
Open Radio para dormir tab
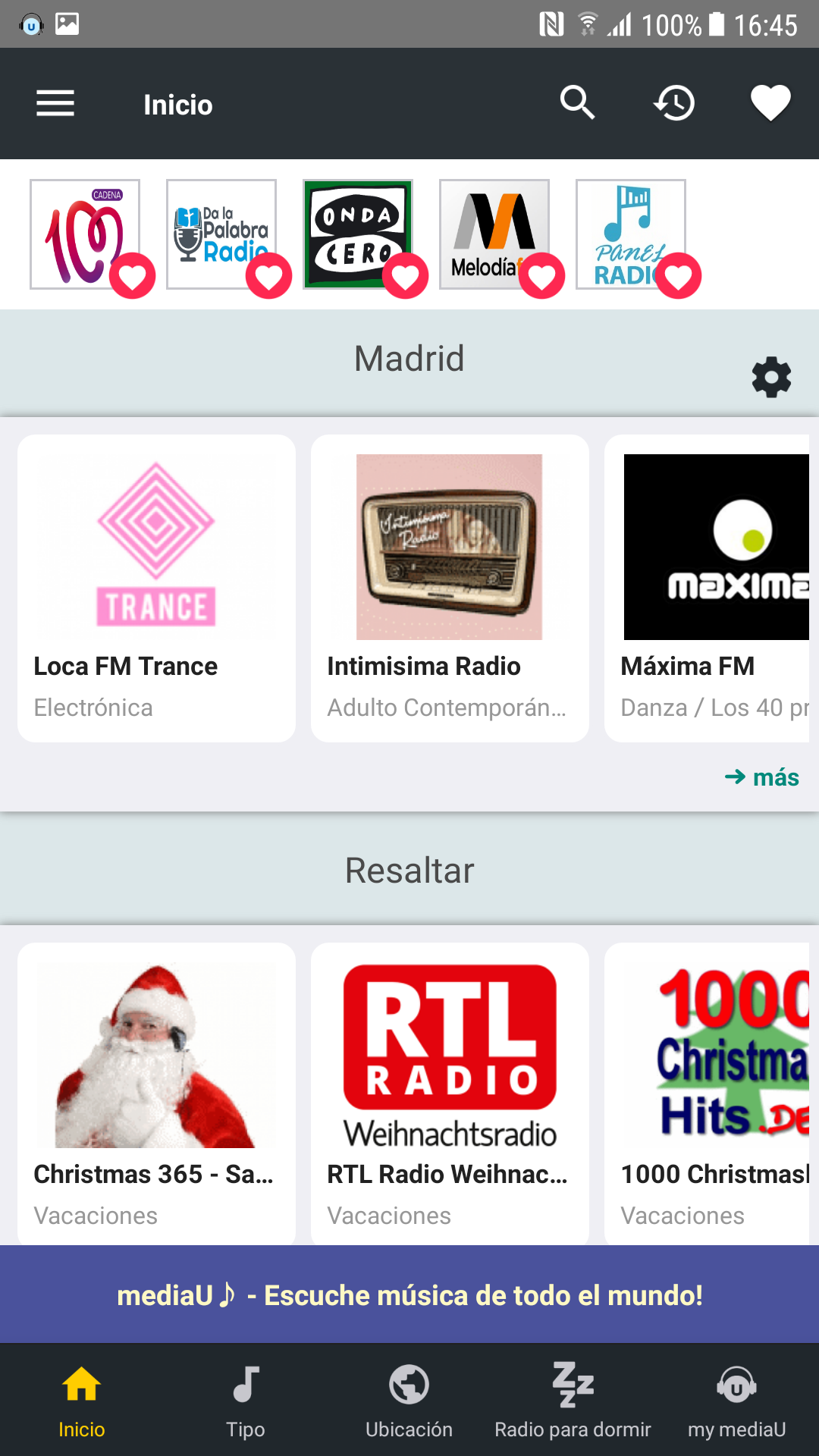click(x=573, y=1401)
